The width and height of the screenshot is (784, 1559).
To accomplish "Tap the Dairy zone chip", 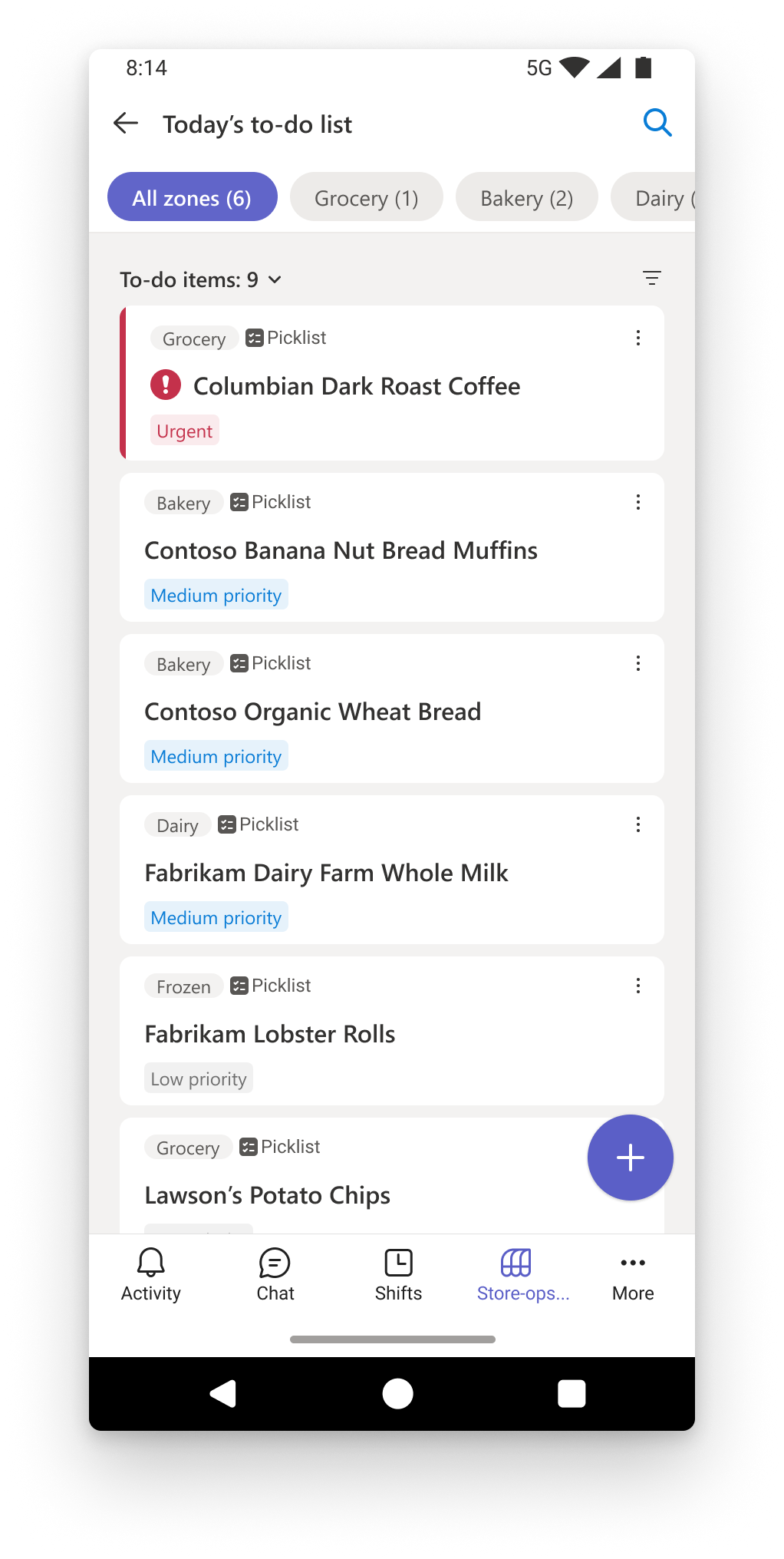I will pyautogui.click(x=664, y=197).
